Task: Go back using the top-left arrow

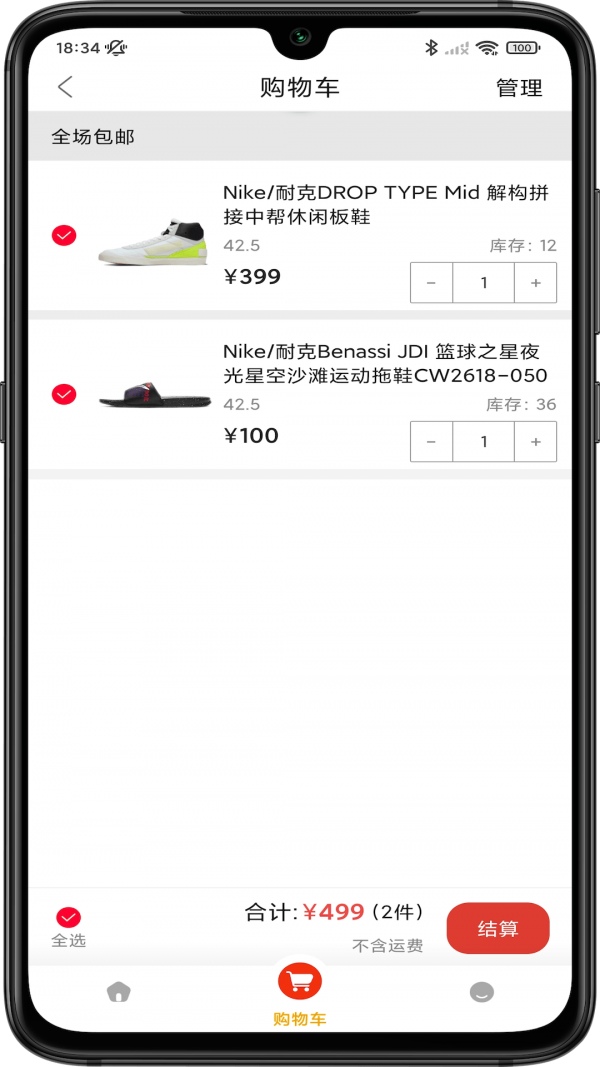Action: tap(65, 87)
